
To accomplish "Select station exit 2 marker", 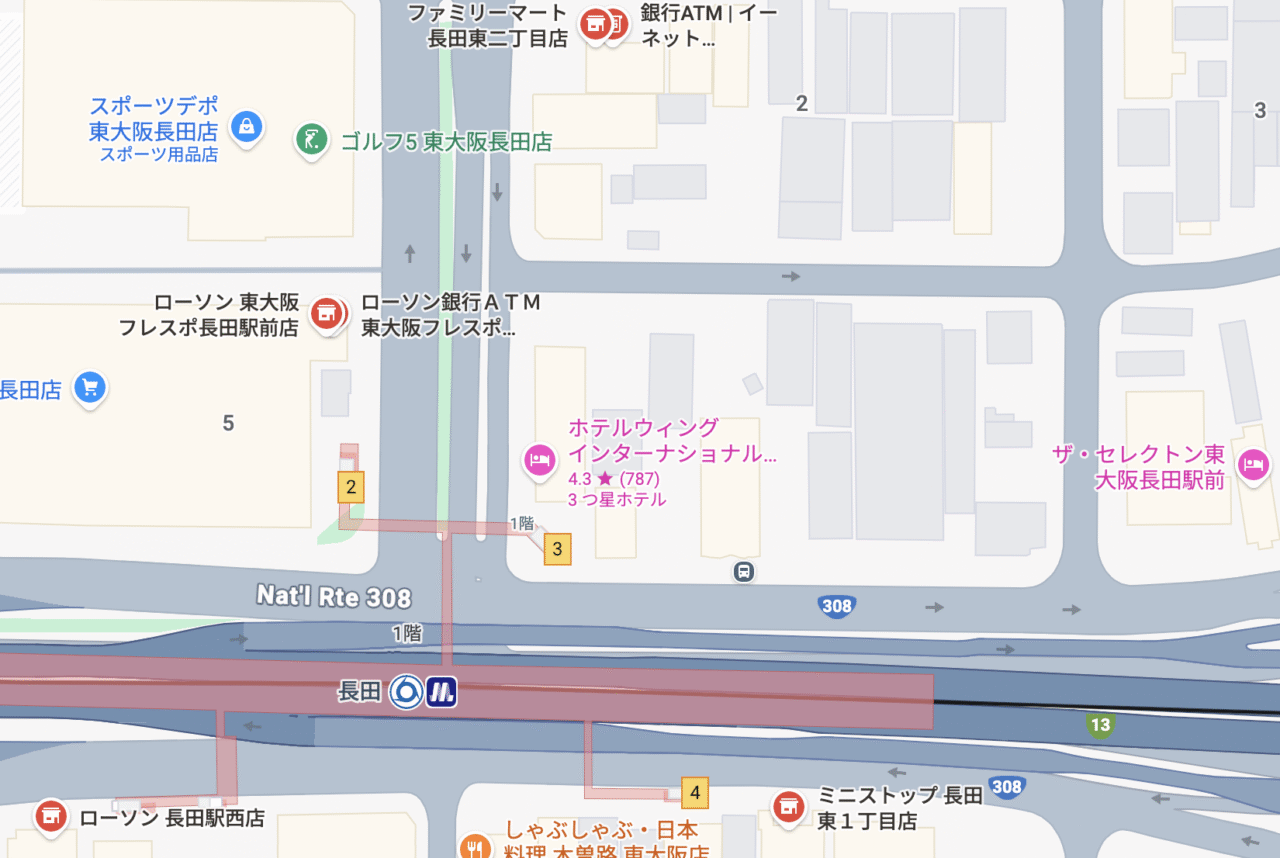I will [x=350, y=488].
